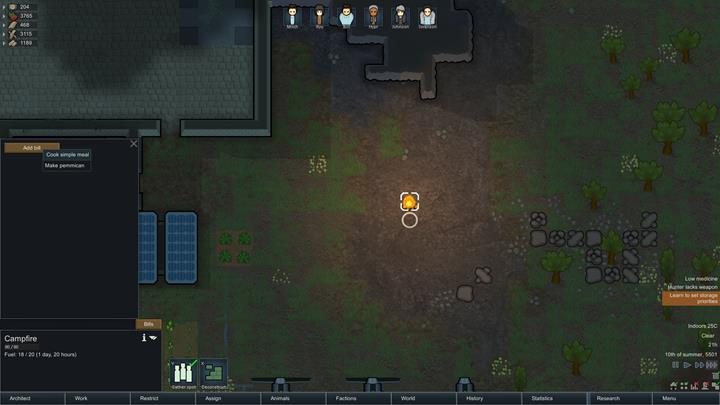Open the History tab
This screenshot has width=720, height=405.
pos(475,398)
